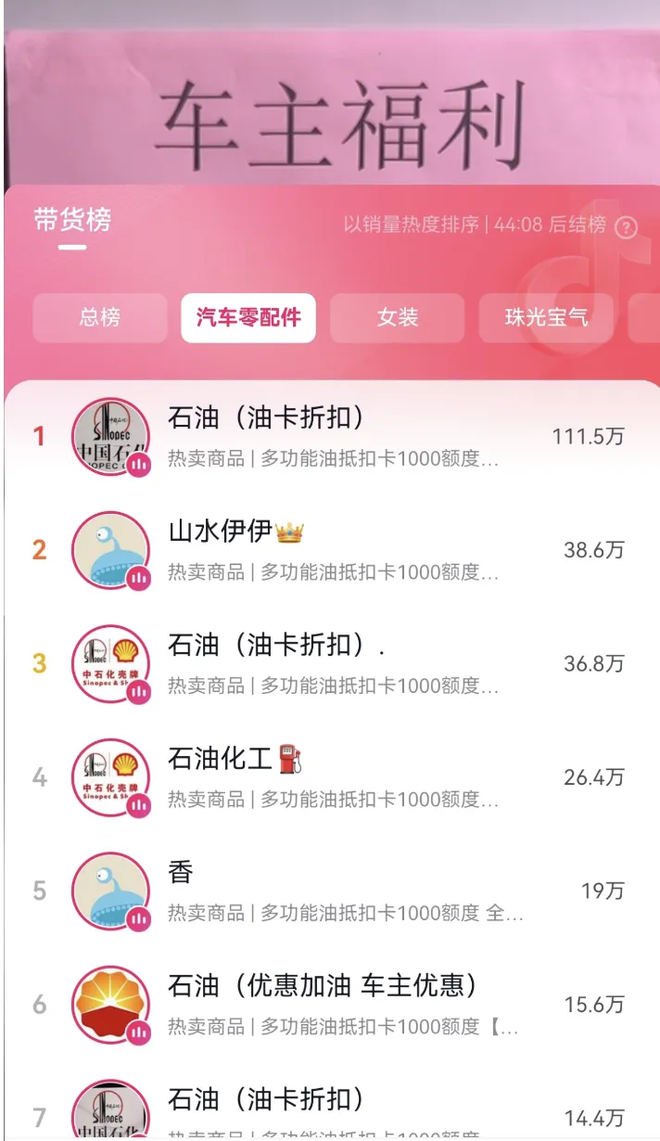The image size is (660, 1141).
Task: Open the ranking help question mark icon
Action: click(x=626, y=227)
